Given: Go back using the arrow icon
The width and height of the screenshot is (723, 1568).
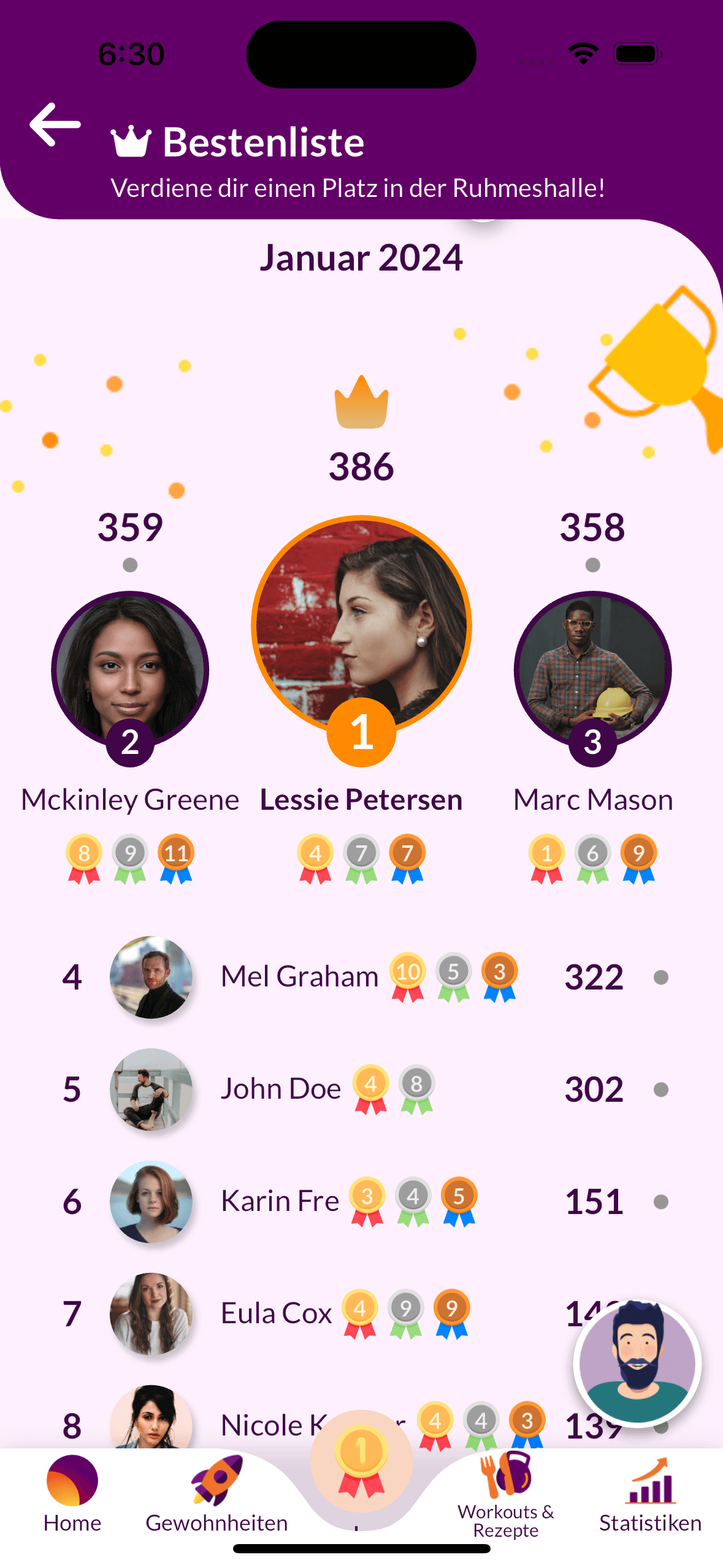Looking at the screenshot, I should (55, 125).
